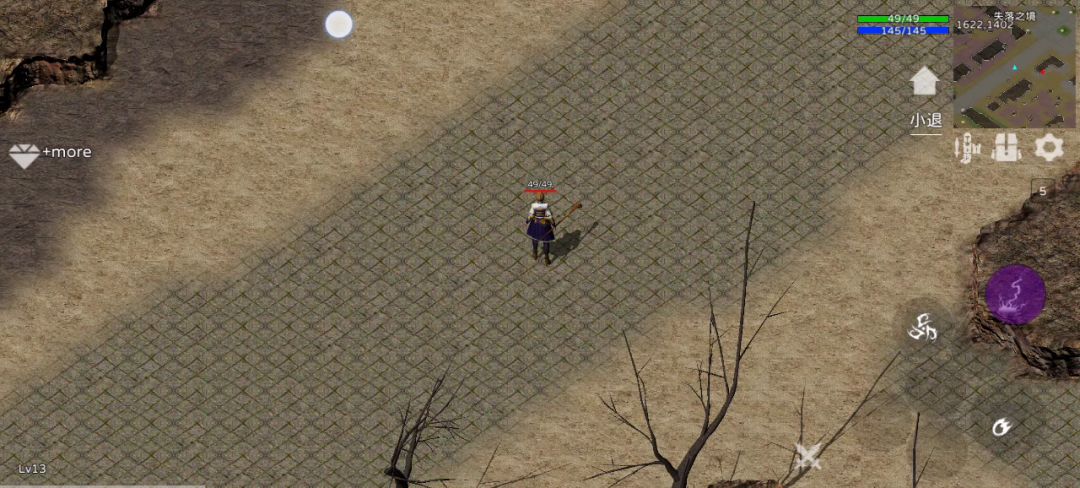Open the settings gear
Viewport: 1080px width, 488px height.
pyautogui.click(x=1048, y=148)
